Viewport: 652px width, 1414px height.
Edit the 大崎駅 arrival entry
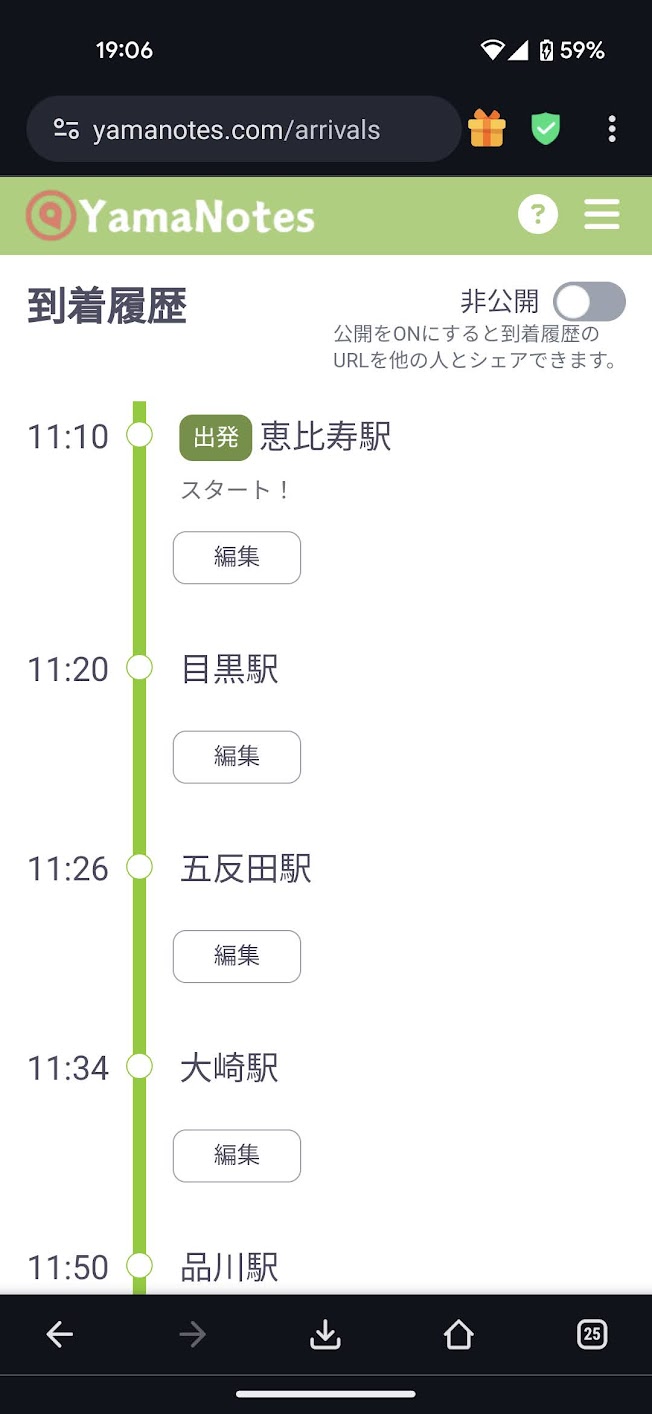[237, 1156]
